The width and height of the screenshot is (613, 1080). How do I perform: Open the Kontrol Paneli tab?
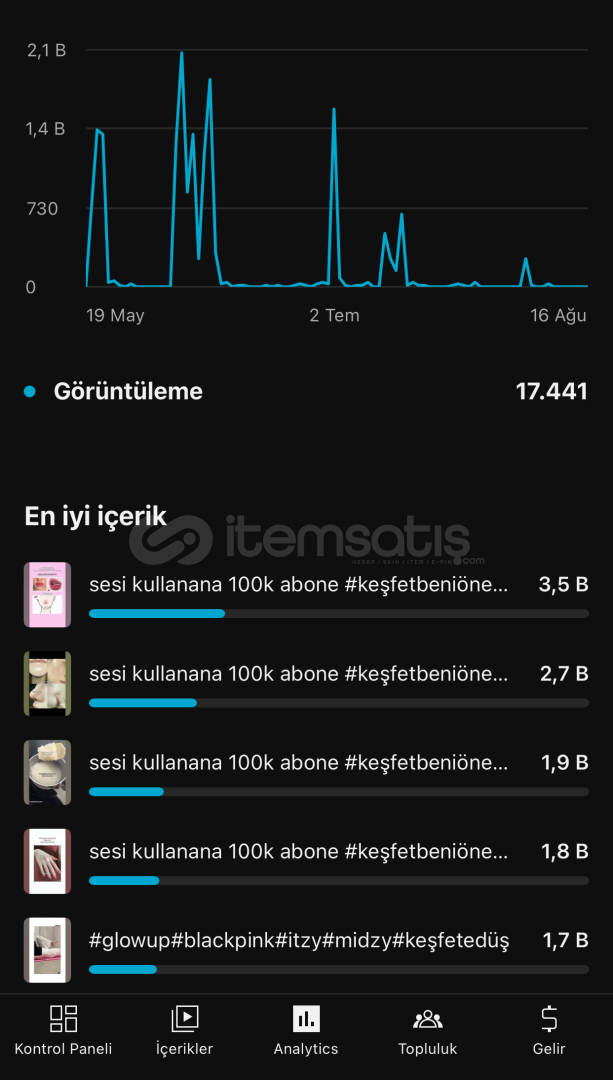point(63,1030)
